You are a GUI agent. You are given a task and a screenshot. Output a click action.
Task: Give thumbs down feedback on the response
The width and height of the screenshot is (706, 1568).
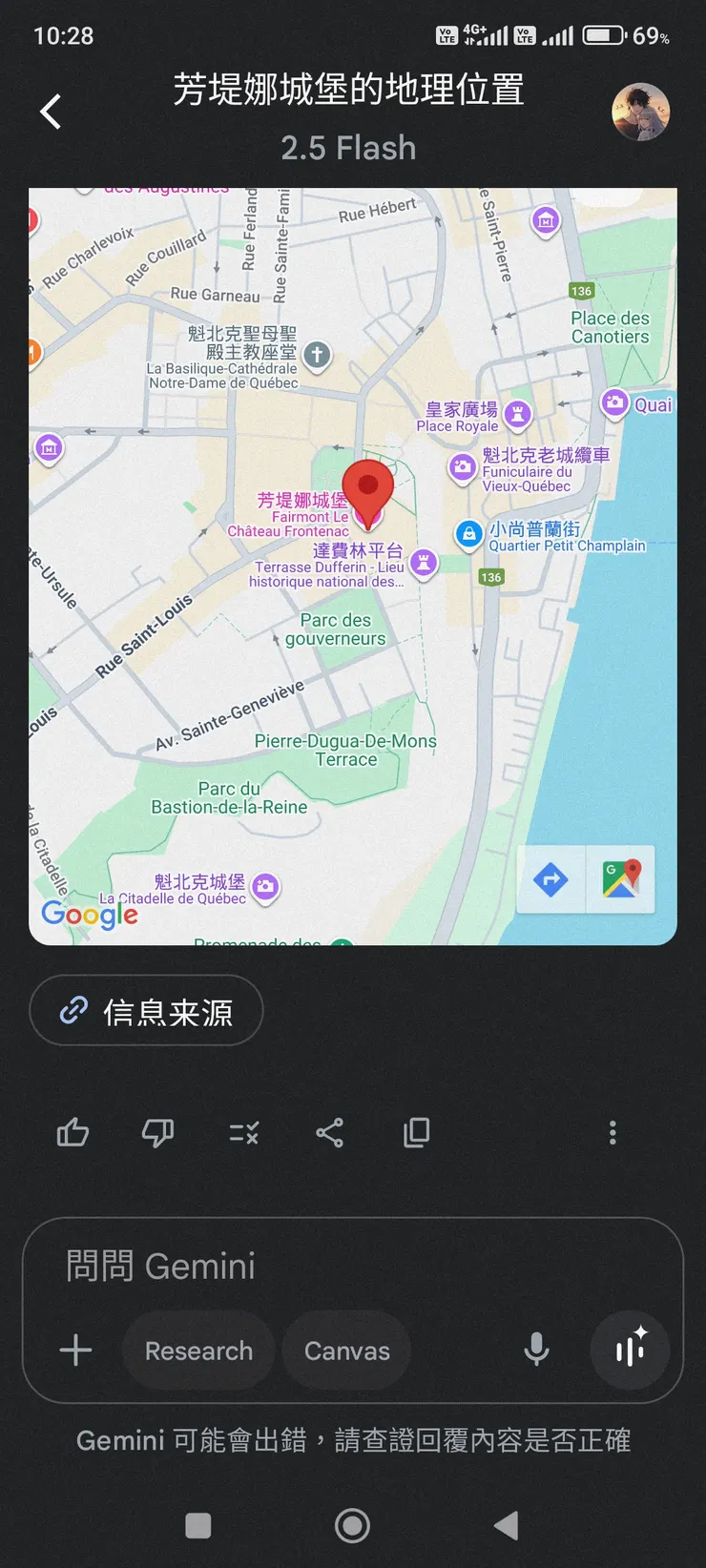pos(157,1132)
